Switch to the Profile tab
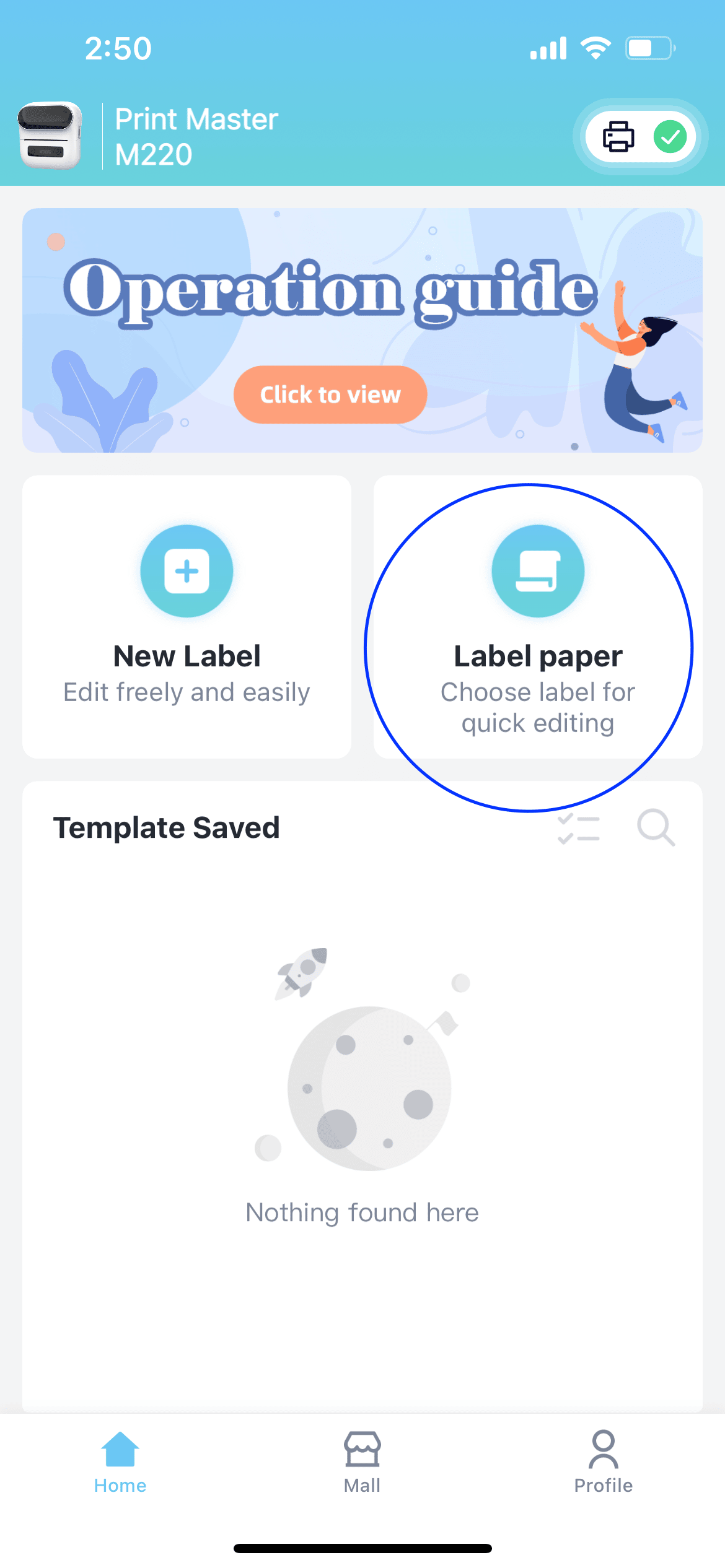Screen dimensions: 725x1568 point(603,1461)
